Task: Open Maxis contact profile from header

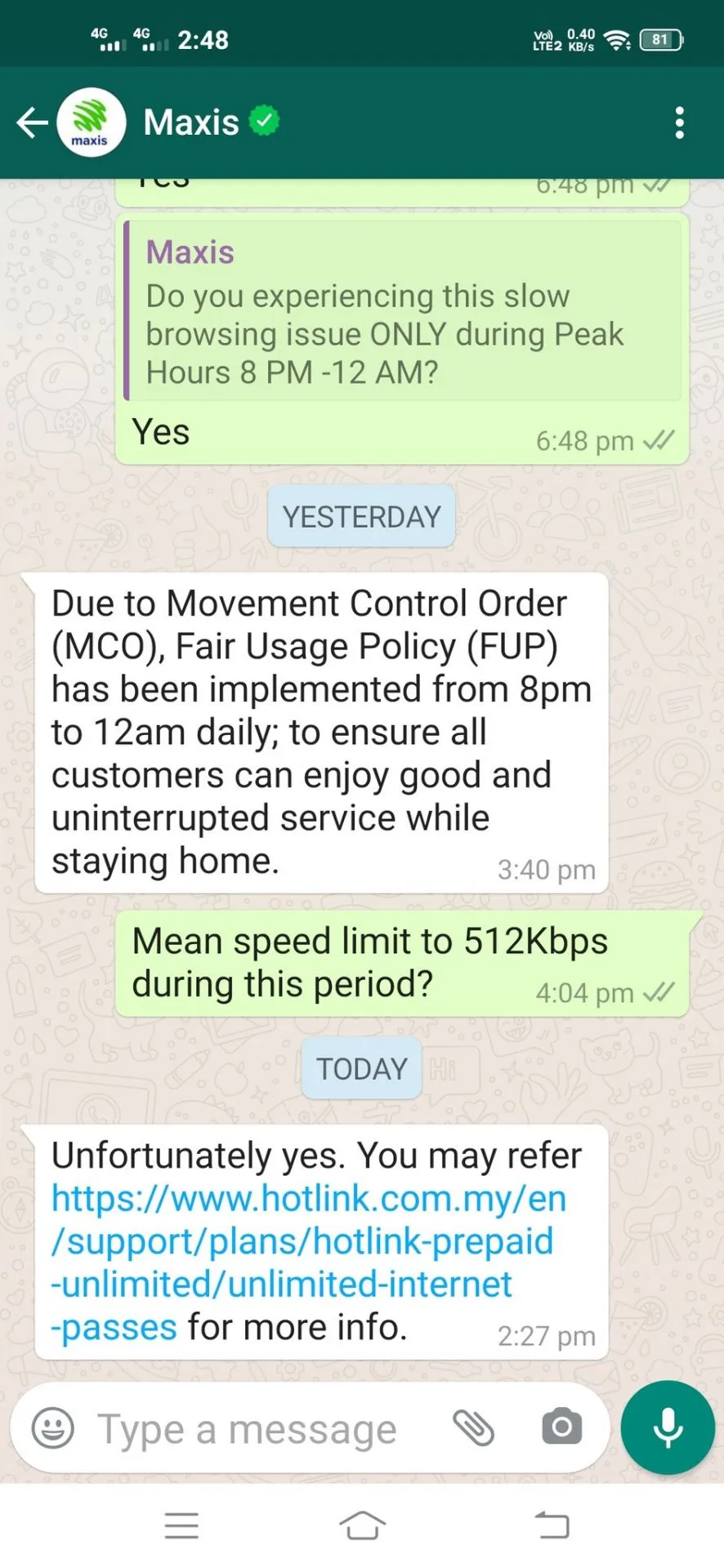Action: [191, 123]
